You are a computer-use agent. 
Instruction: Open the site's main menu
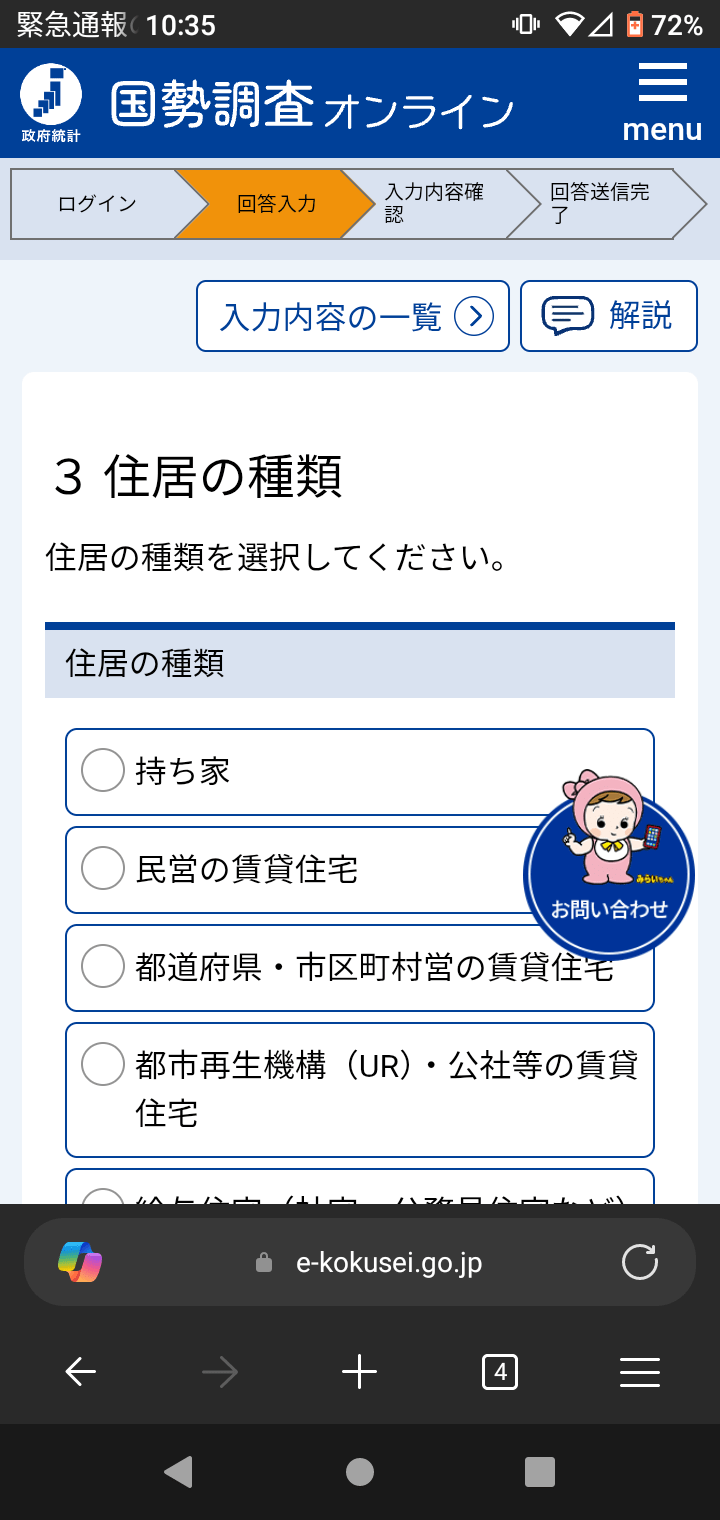point(662,103)
